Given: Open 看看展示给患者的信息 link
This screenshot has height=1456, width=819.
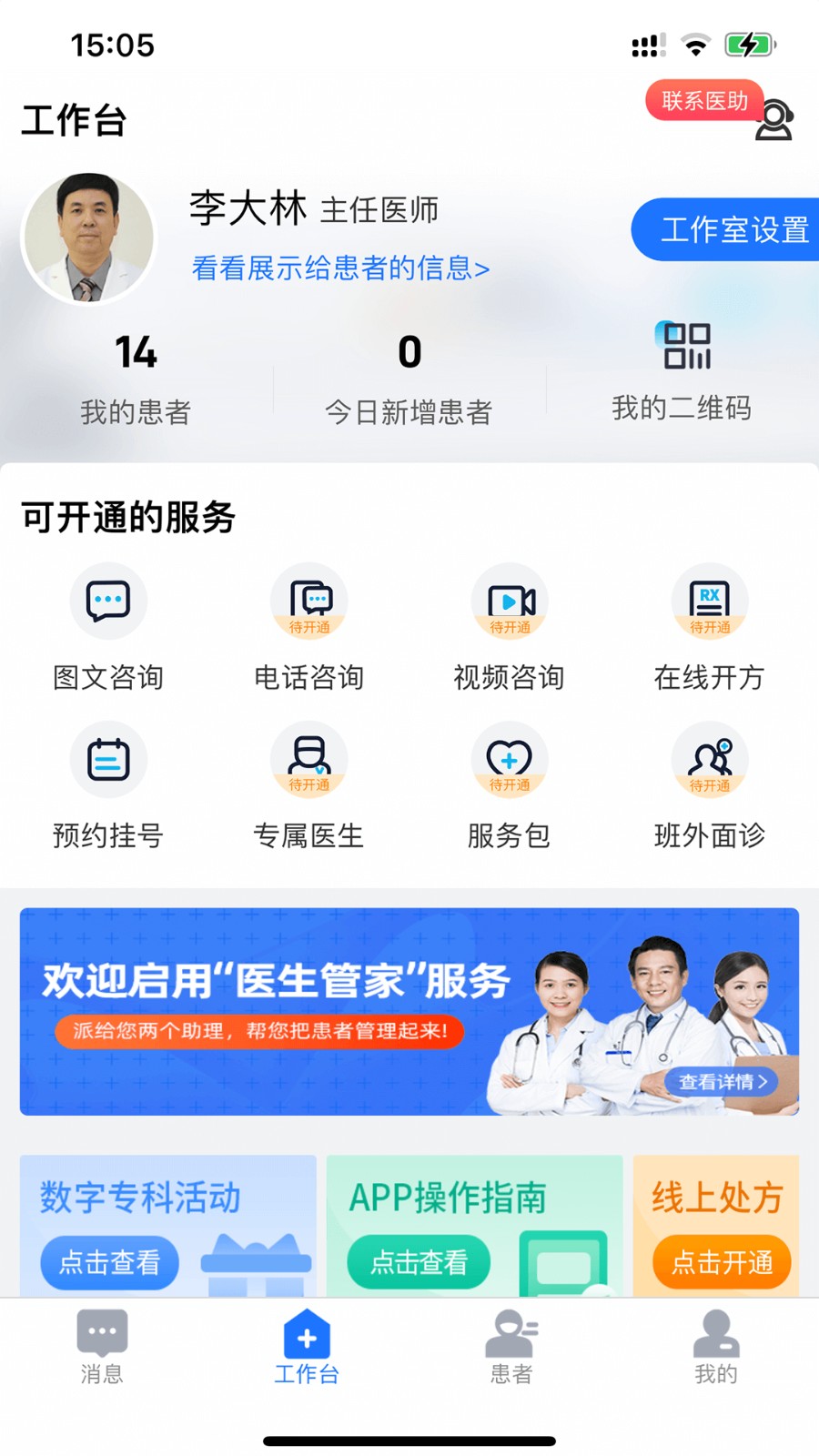Looking at the screenshot, I should [339, 268].
